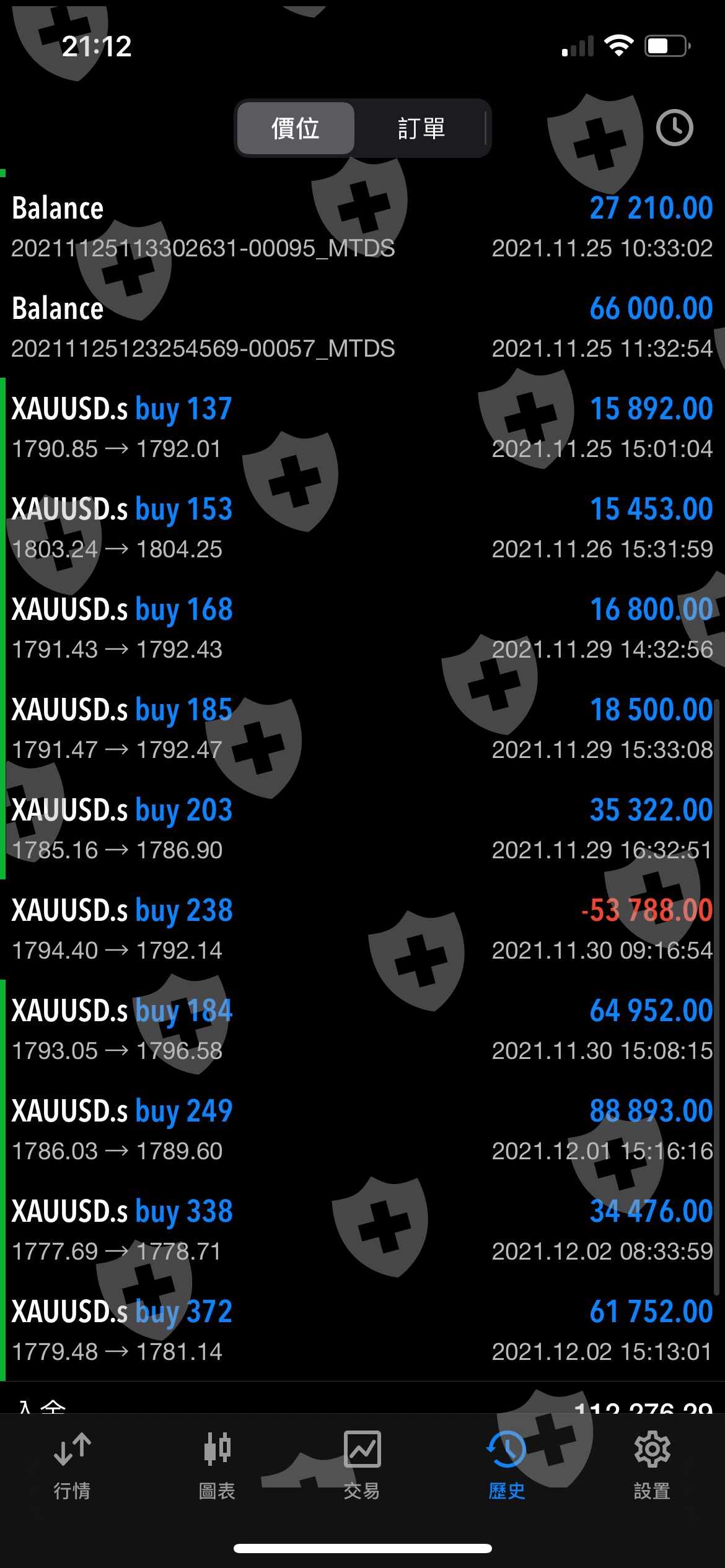
Task: Expand the XAUUSD.s buy 137 trade
Action: 362,428
